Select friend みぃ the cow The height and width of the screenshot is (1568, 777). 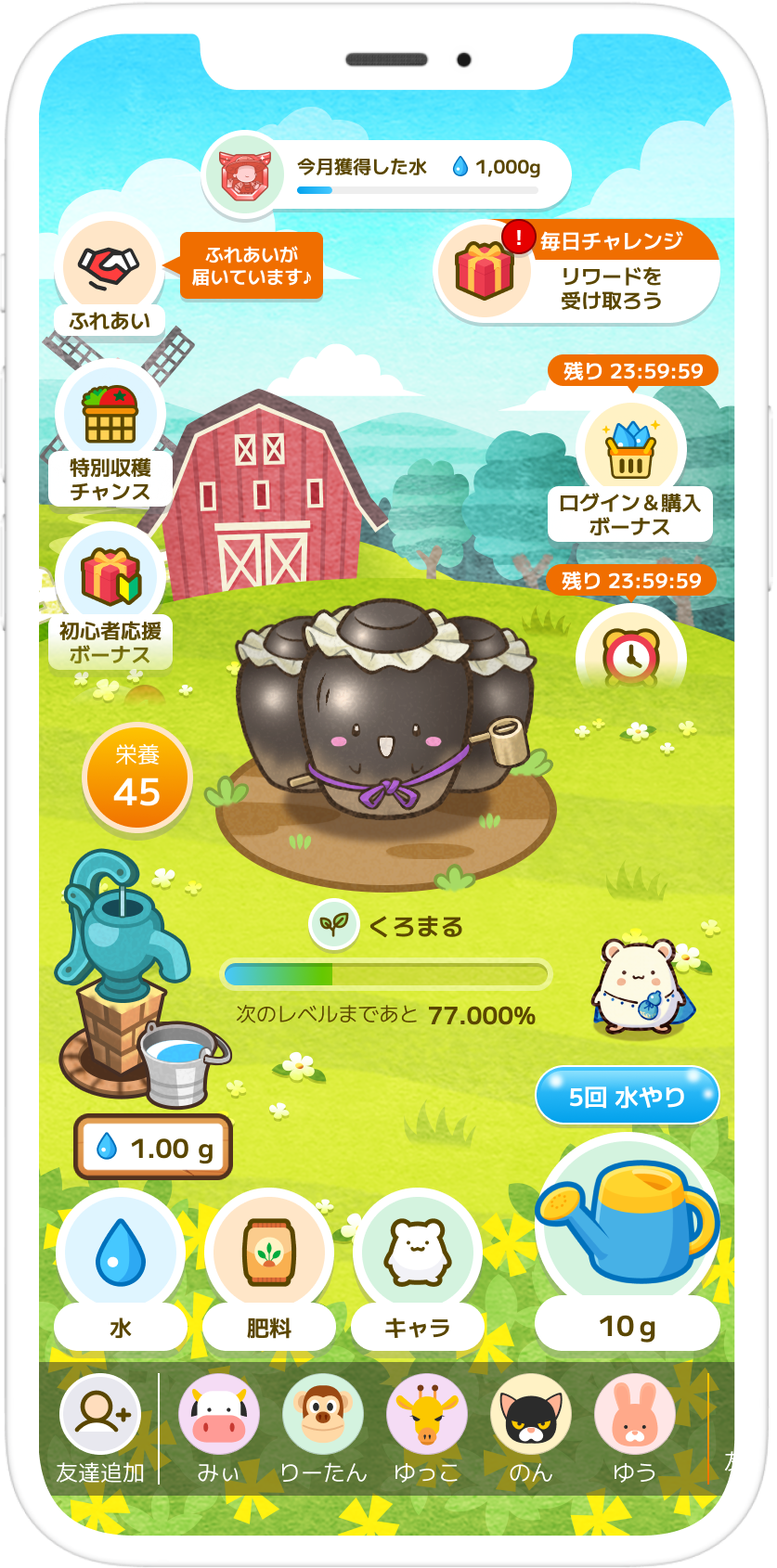point(216,1415)
